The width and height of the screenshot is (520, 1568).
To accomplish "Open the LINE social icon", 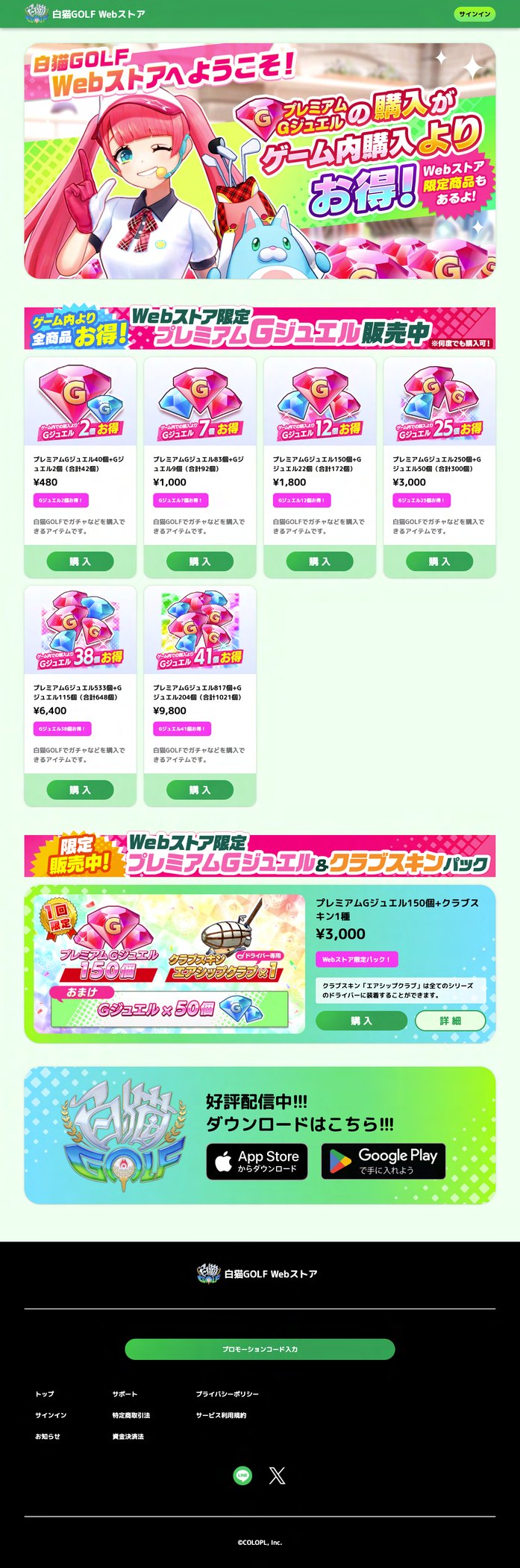I will (242, 1476).
